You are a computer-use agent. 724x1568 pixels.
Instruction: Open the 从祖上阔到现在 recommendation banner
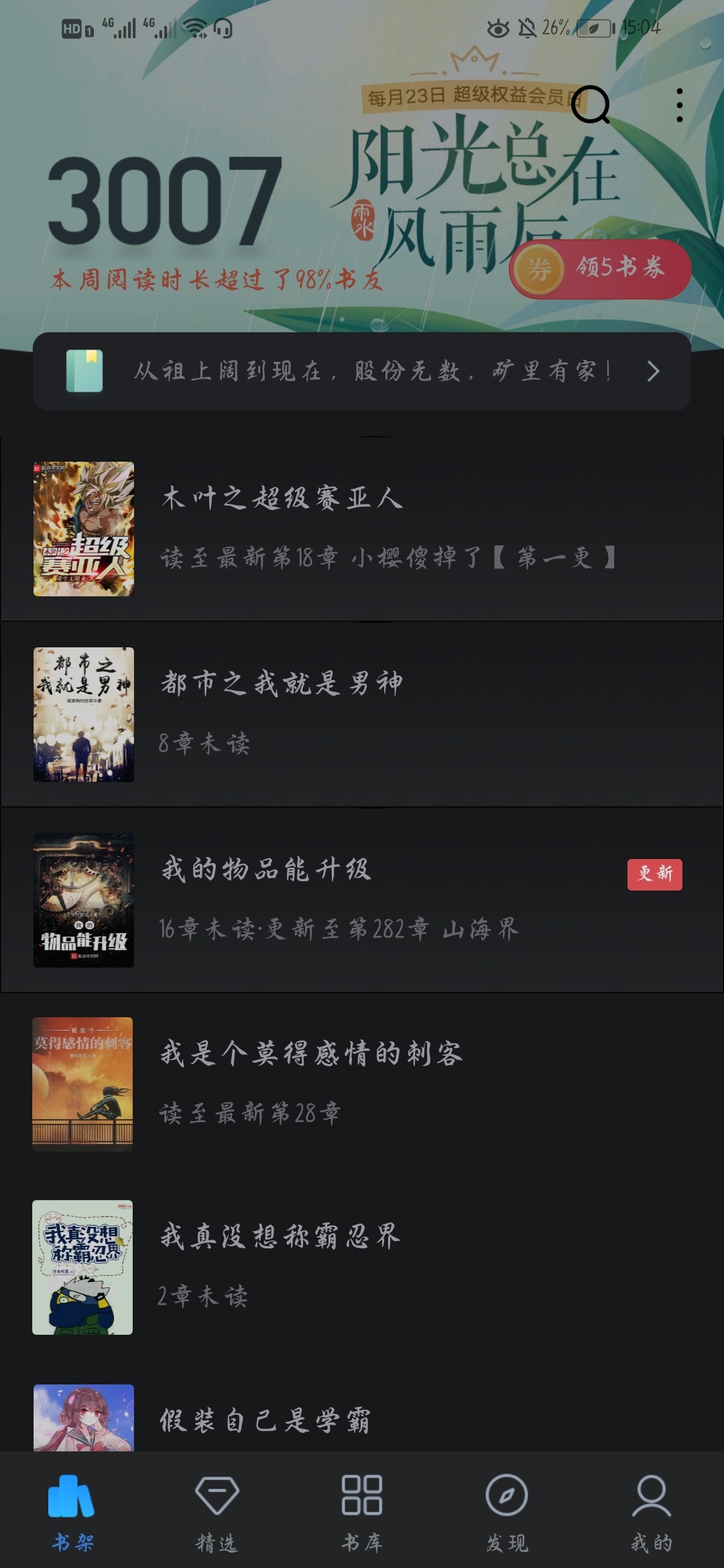(362, 371)
